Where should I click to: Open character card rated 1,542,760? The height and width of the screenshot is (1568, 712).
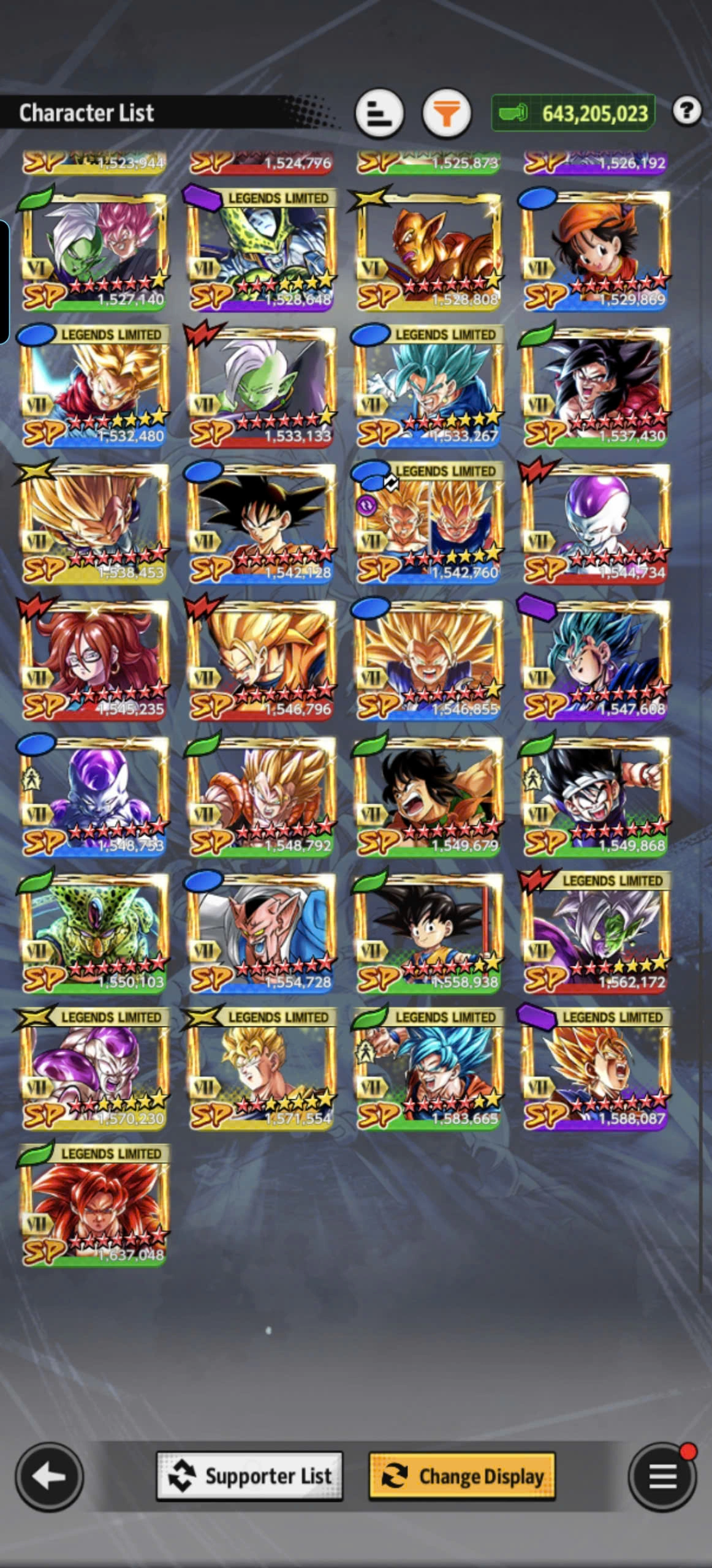click(428, 521)
